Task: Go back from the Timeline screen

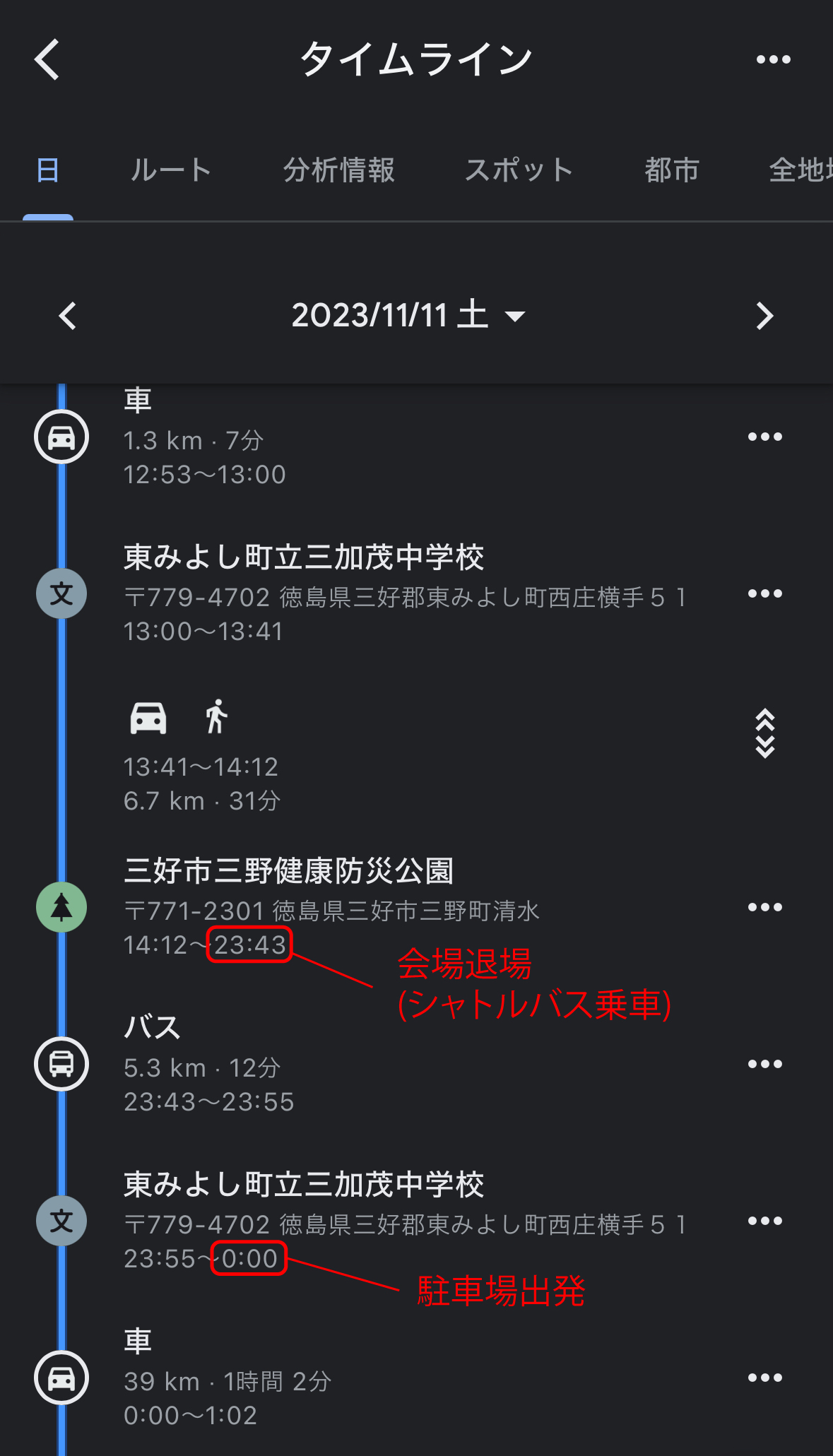Action: click(x=47, y=59)
